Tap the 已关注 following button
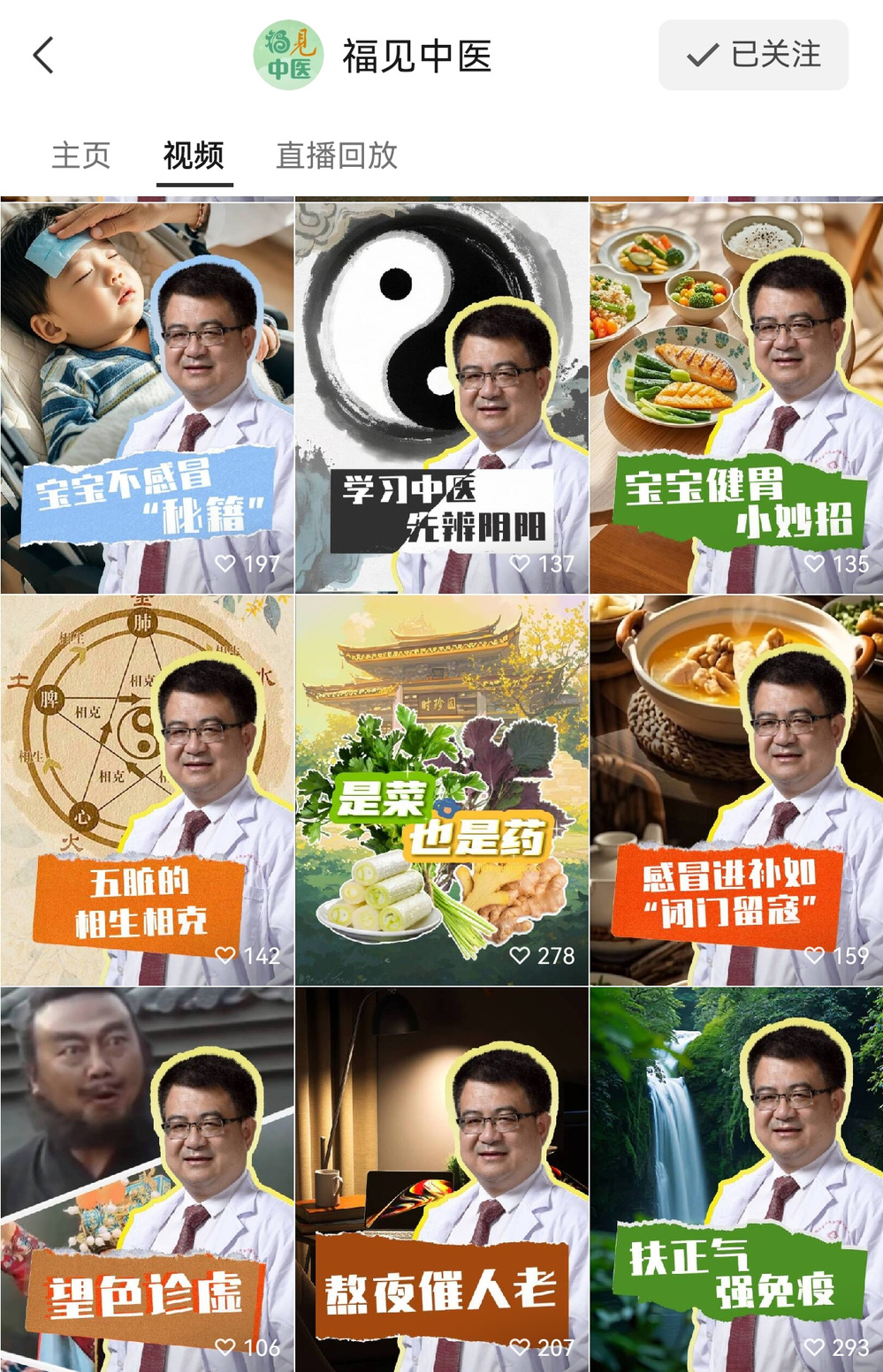The width and height of the screenshot is (883, 1372). tap(753, 56)
